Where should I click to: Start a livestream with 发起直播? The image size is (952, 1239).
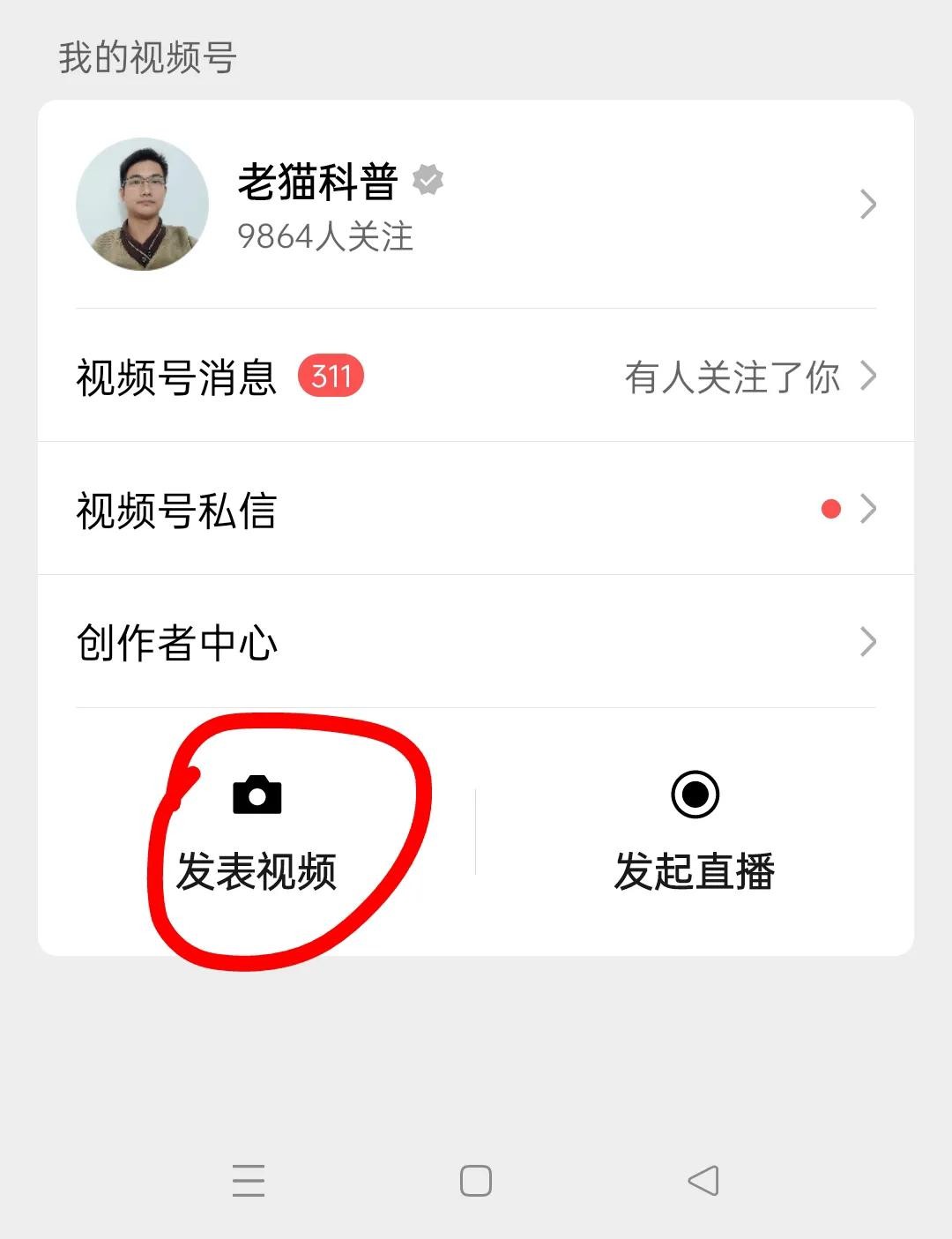(x=695, y=835)
